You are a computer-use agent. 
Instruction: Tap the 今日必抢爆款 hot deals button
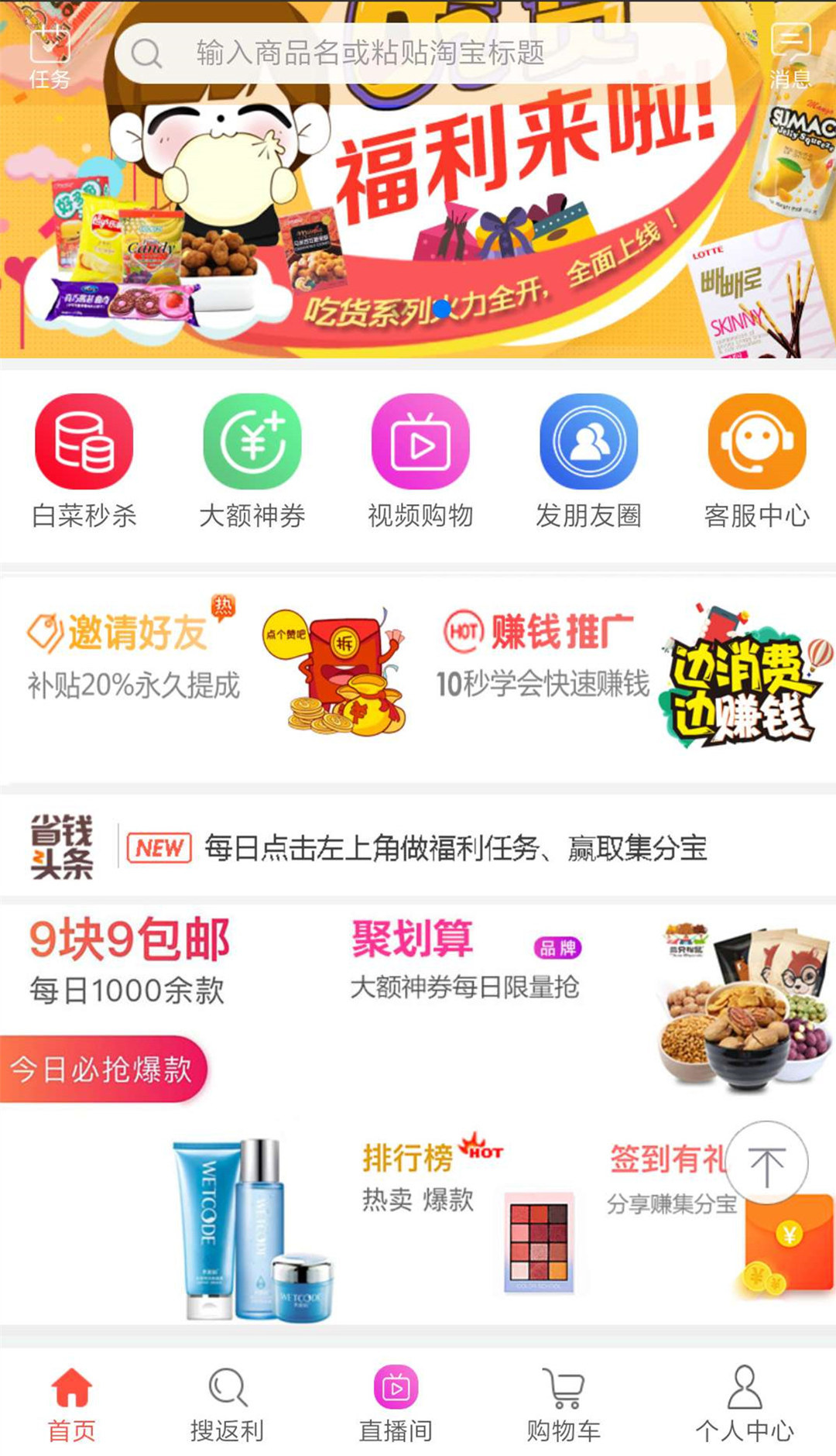(x=104, y=1069)
